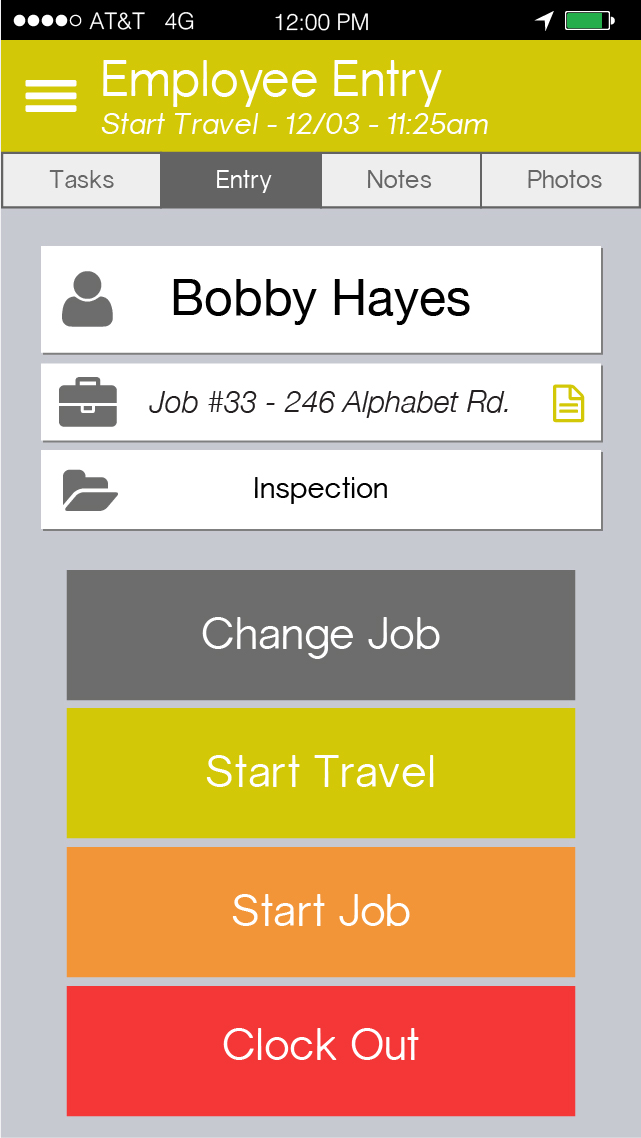
Task: Begin work with Start Job
Action: 321,912
